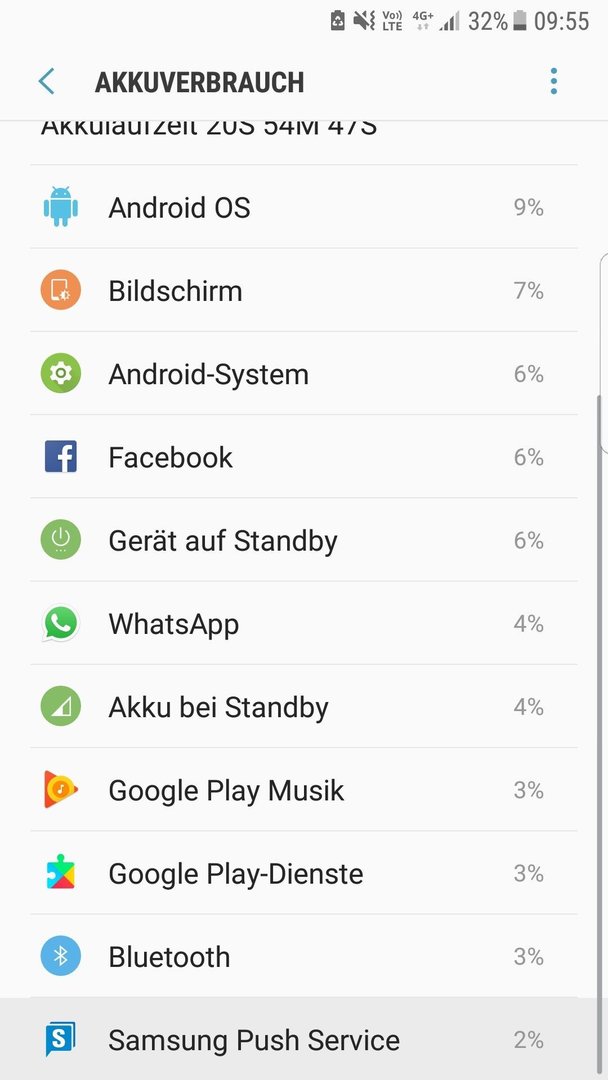This screenshot has height=1080, width=608.
Task: Open Gerät auf Standby entry
Action: (304, 540)
